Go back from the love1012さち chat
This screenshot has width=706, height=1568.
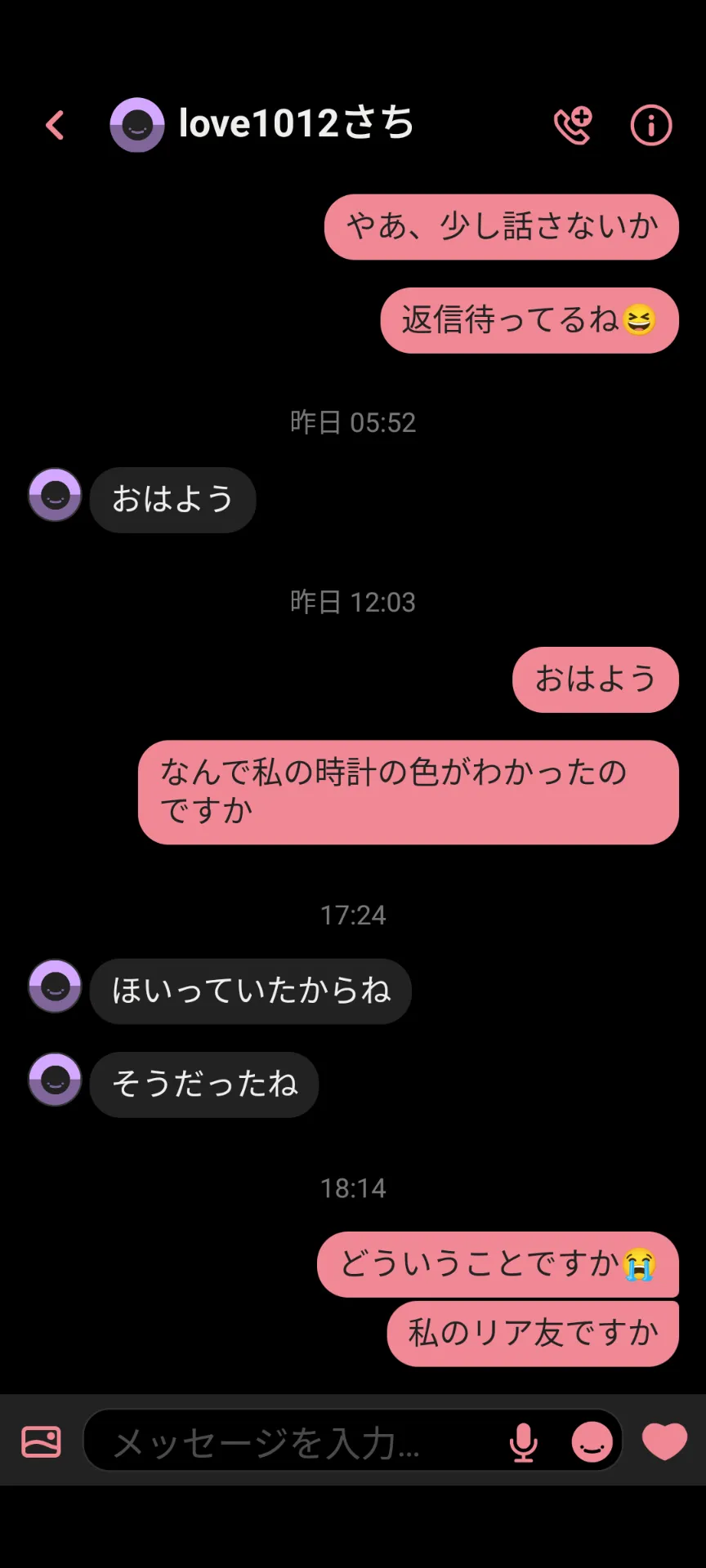[55, 126]
